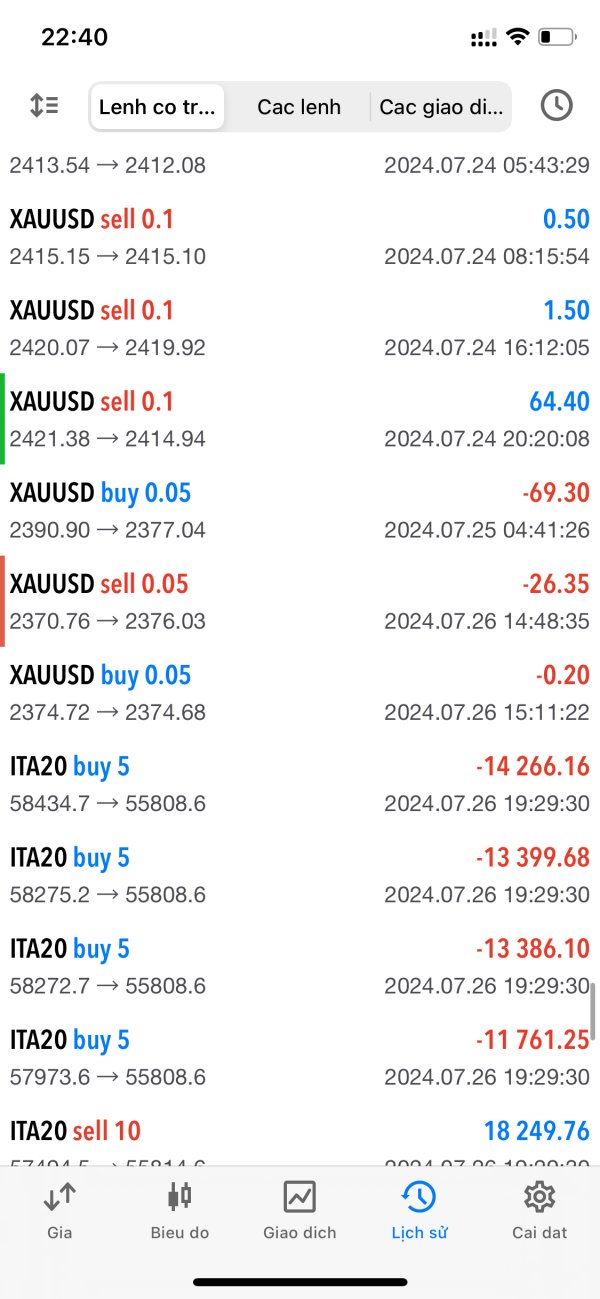Open the XAUUSD sell order with 0.50 profit
This screenshot has width=600, height=1299.
click(x=300, y=237)
